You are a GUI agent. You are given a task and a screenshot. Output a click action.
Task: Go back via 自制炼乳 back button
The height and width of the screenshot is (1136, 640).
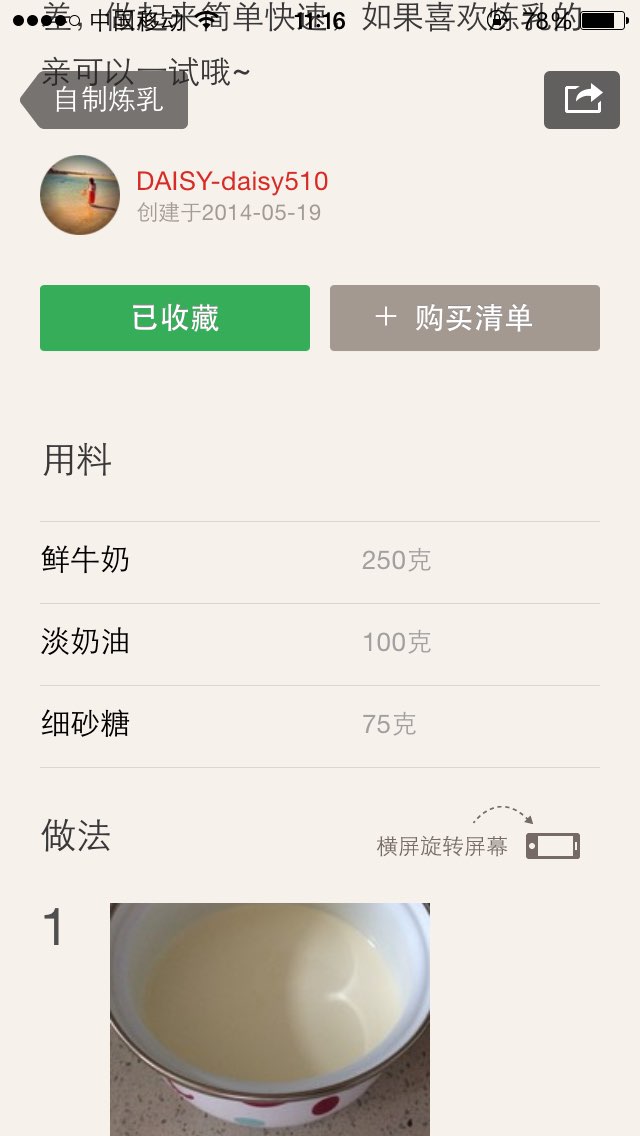point(104,100)
